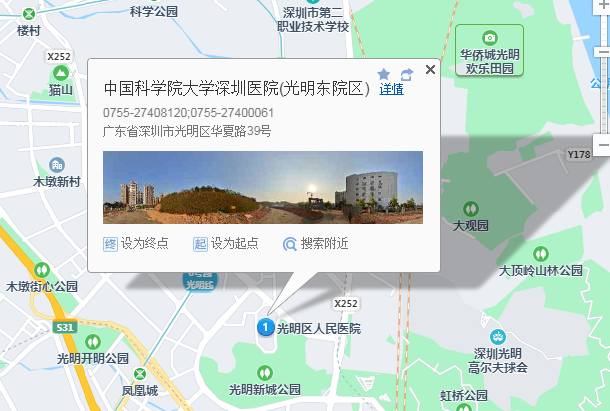The image size is (610, 411).
Task: Search nearby with 搜索附近
Action: tap(316, 244)
